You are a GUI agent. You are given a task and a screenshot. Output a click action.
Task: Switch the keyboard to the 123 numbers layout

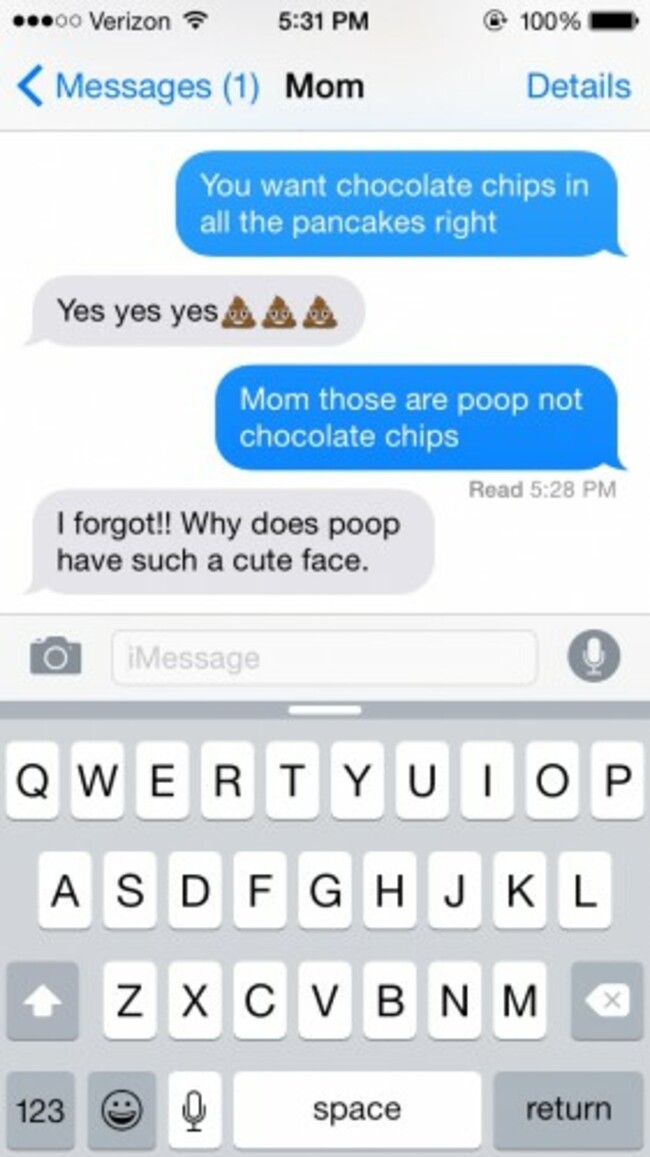pos(40,1109)
